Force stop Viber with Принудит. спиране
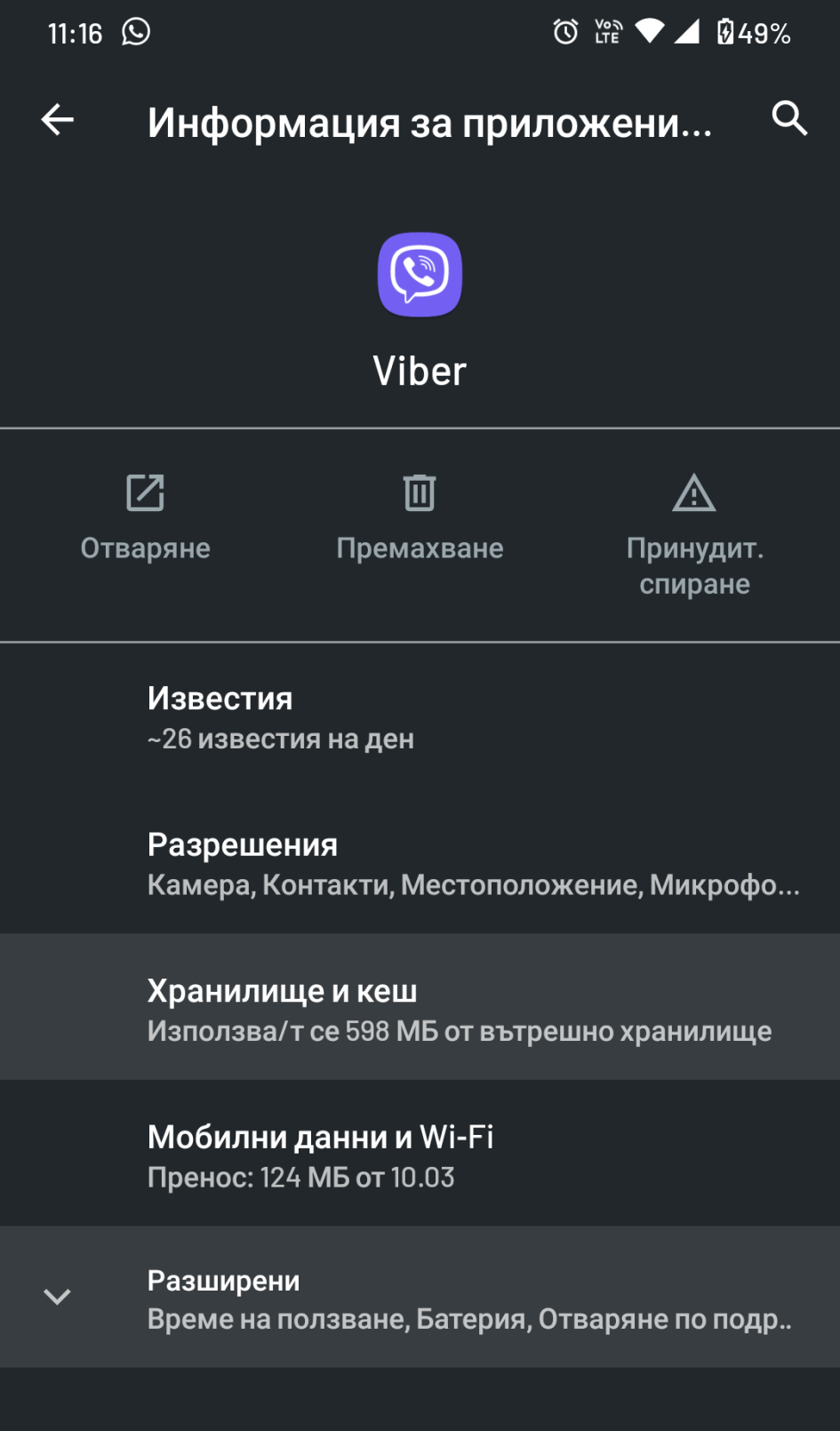The image size is (840, 1431). tap(694, 533)
